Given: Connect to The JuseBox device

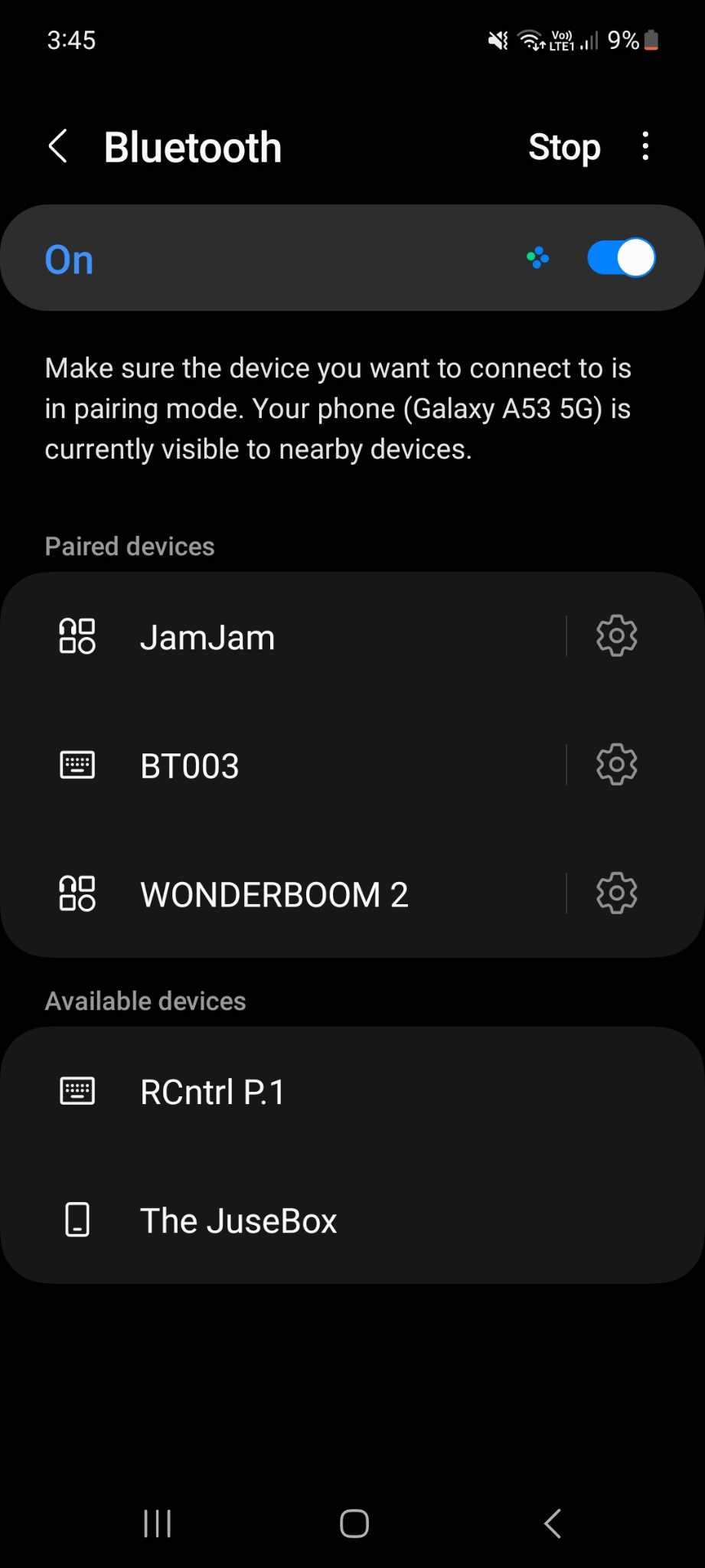Looking at the screenshot, I should (239, 1220).
